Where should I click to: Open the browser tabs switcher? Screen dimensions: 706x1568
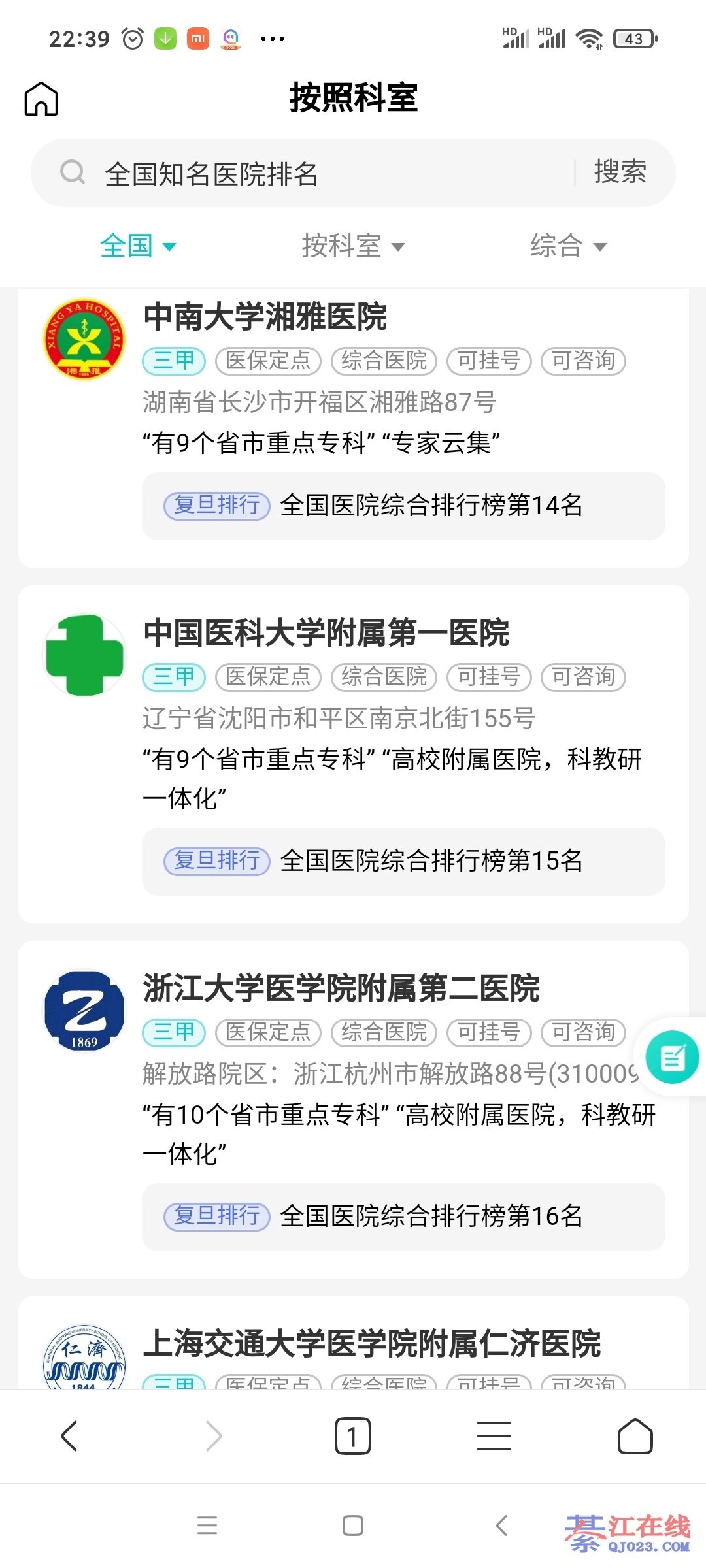coord(353,1436)
